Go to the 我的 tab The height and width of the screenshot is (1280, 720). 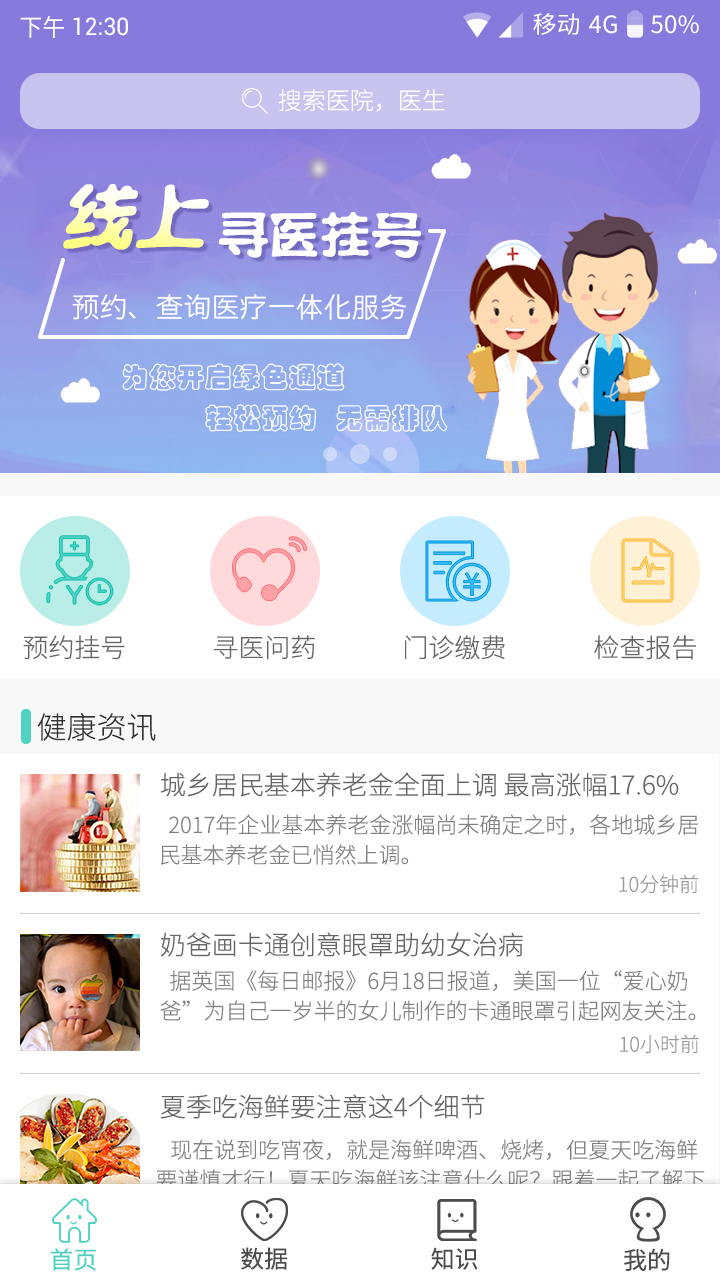click(646, 1235)
